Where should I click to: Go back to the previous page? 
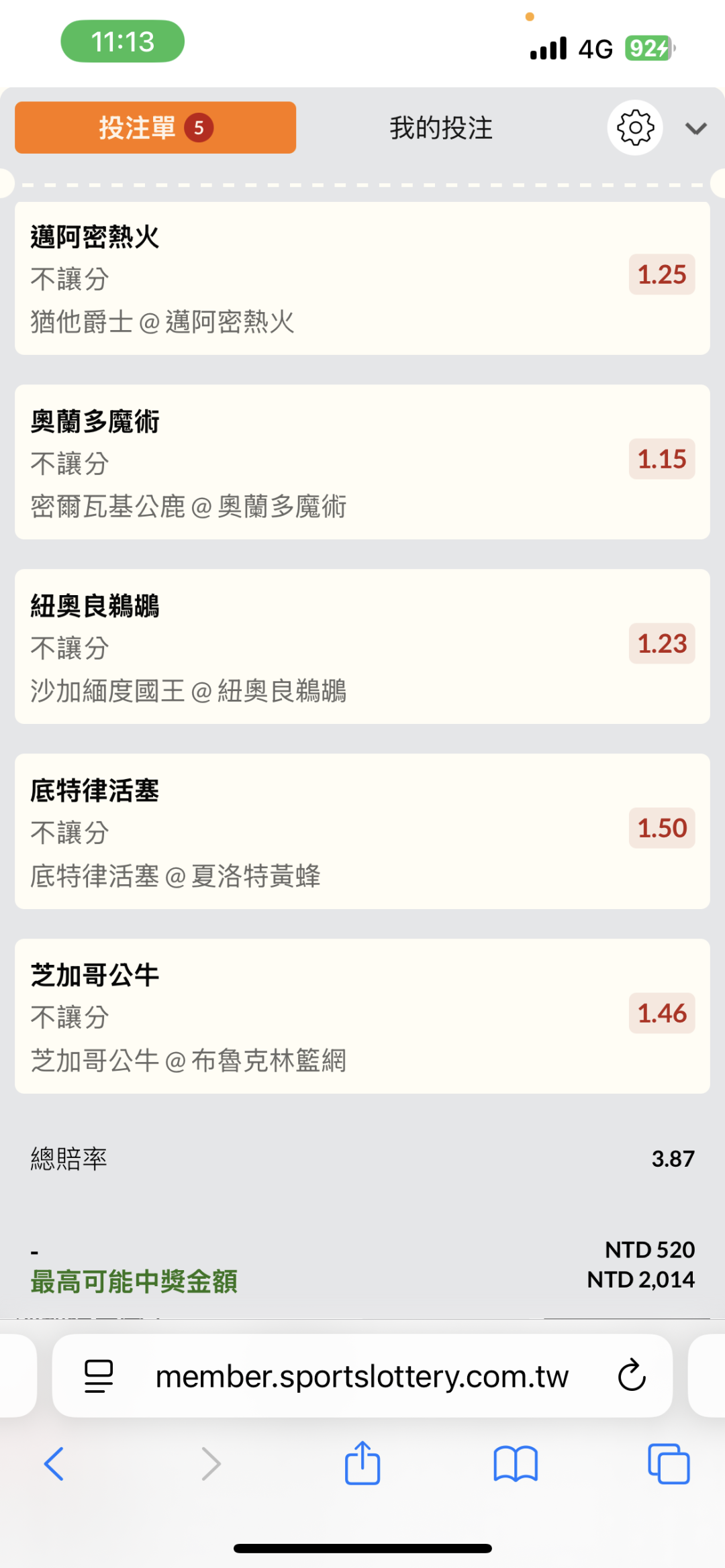pos(54,1464)
